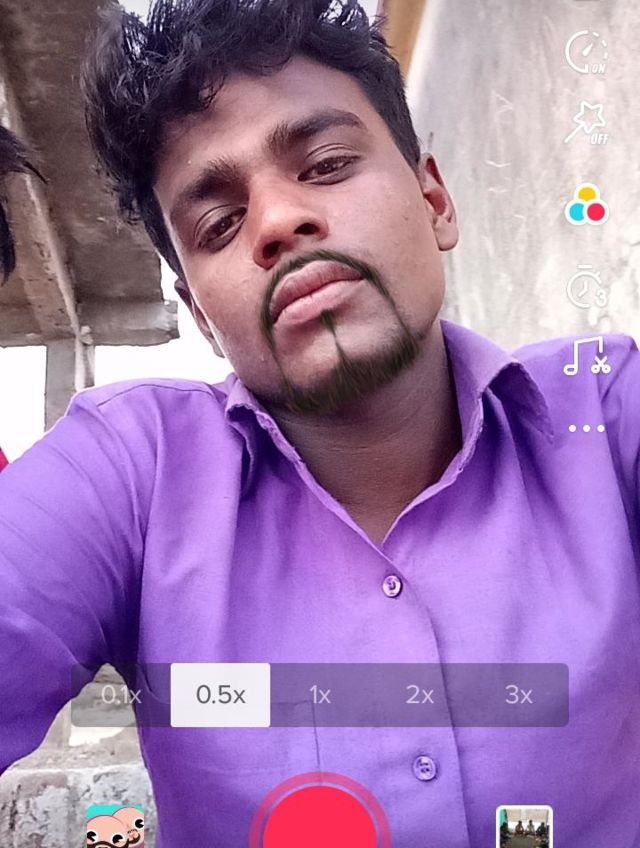640x848 pixels.
Task: Select 0.1x recording speed
Action: click(121, 695)
